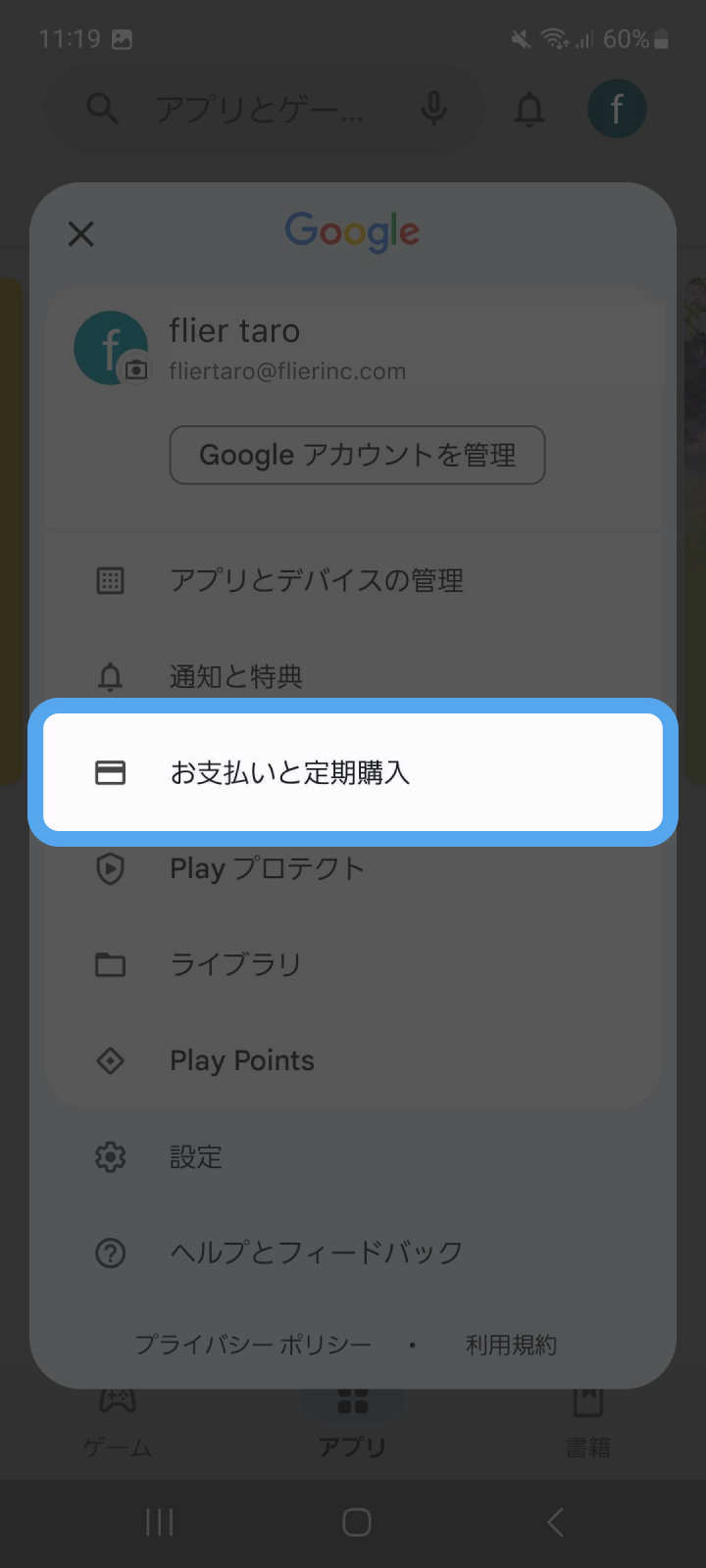Close the Google account menu

[x=81, y=234]
